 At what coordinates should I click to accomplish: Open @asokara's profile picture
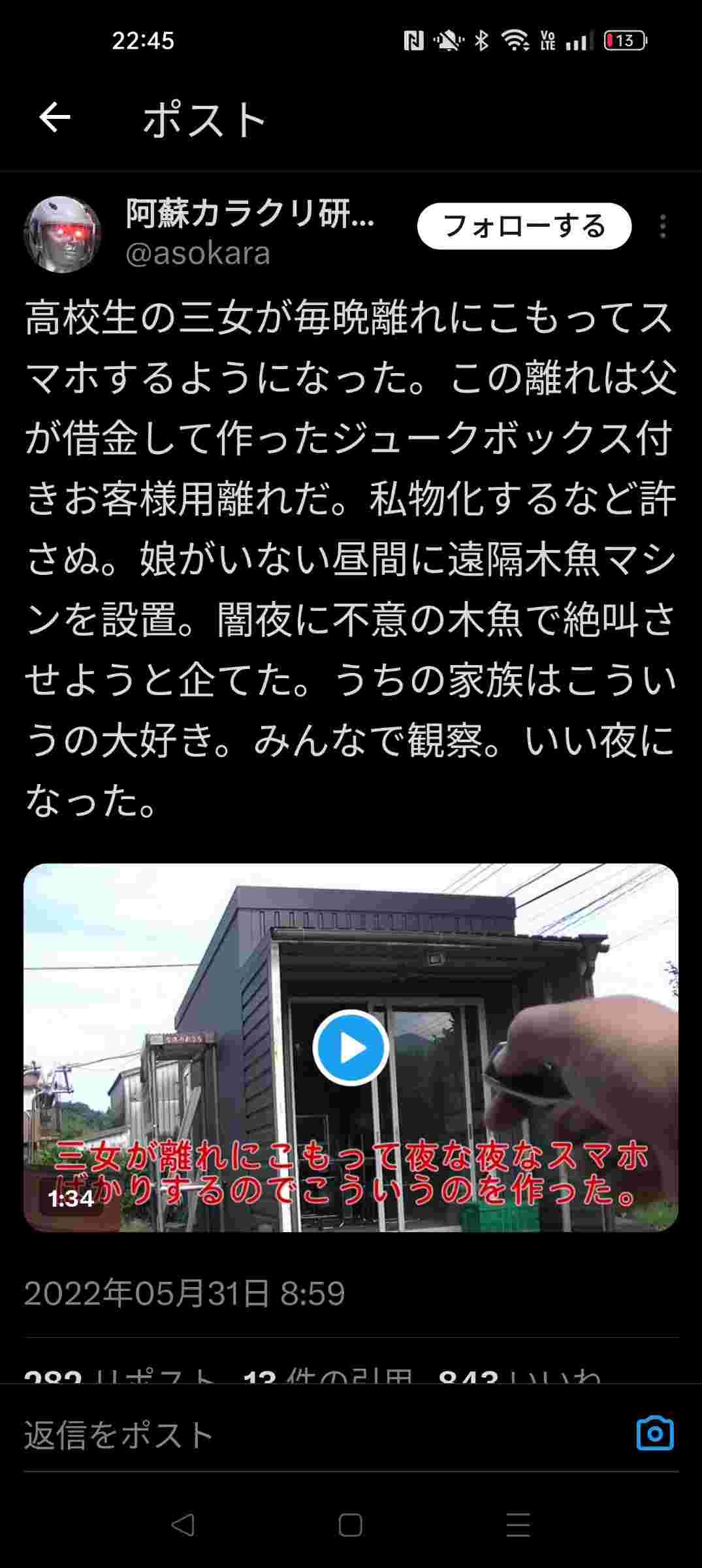pos(63,233)
